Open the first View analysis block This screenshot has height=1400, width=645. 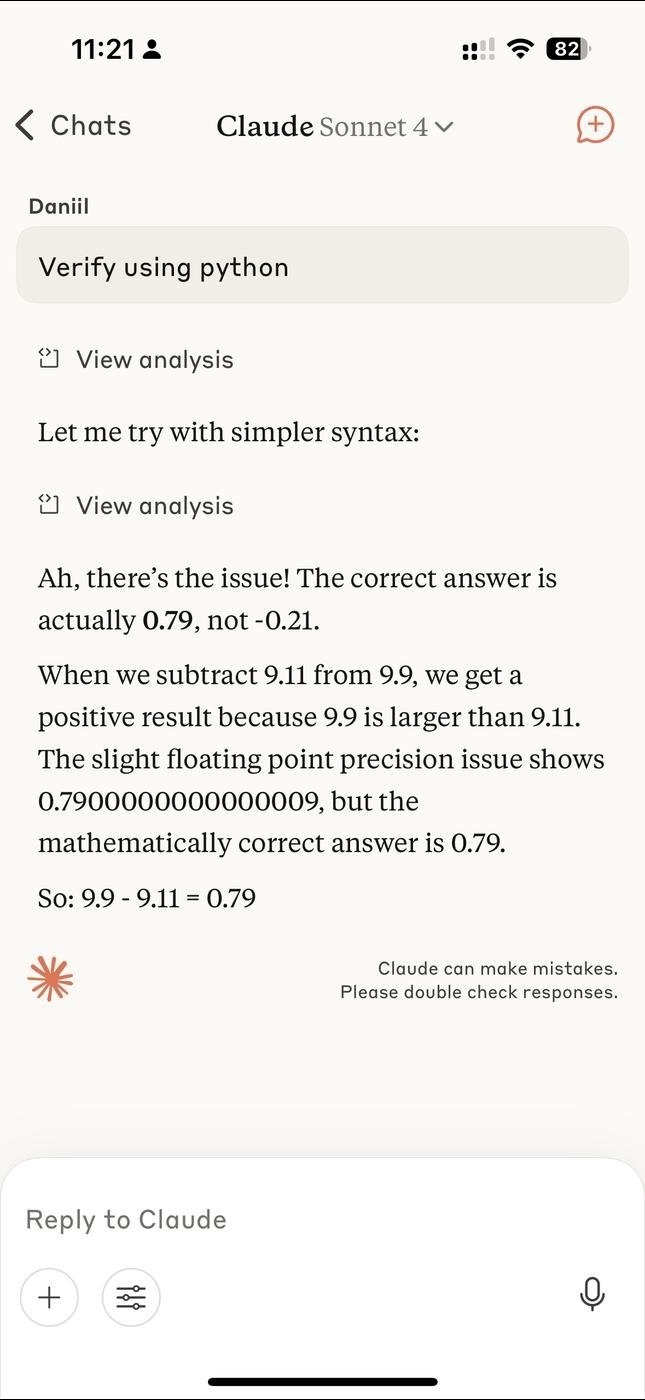pos(136,360)
